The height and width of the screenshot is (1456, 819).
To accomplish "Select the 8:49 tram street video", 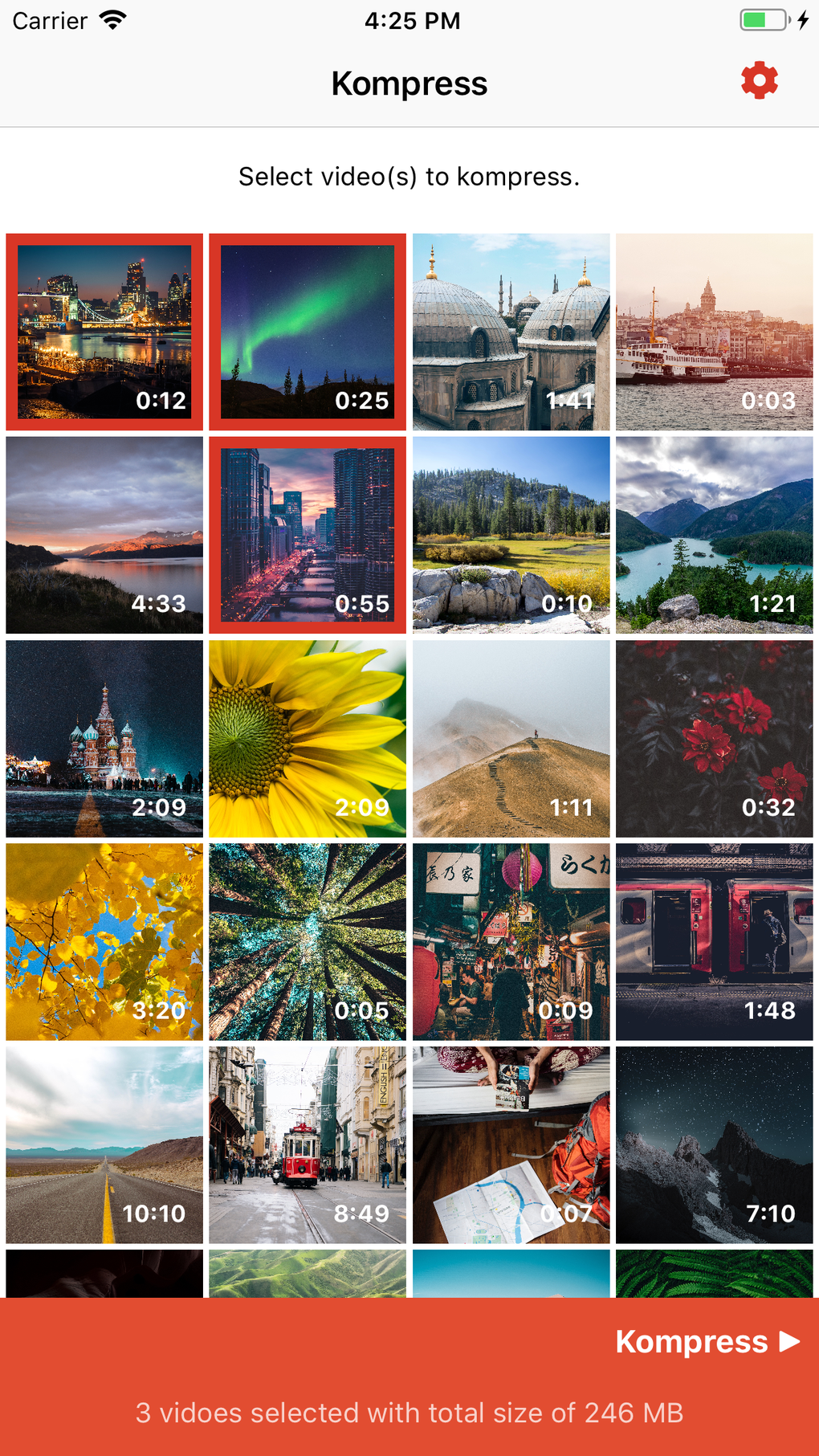I will click(x=307, y=1146).
